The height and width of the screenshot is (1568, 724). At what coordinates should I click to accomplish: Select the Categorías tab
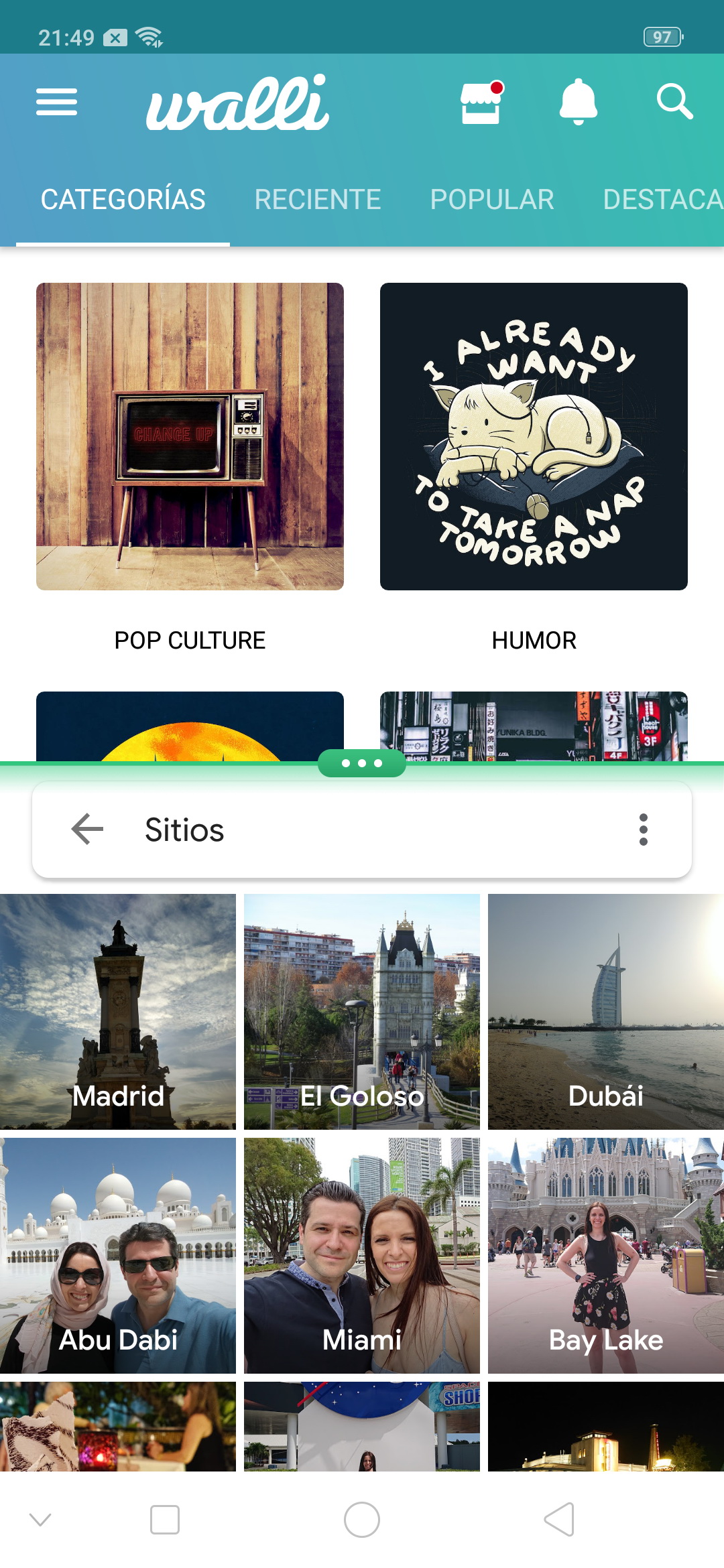[123, 199]
